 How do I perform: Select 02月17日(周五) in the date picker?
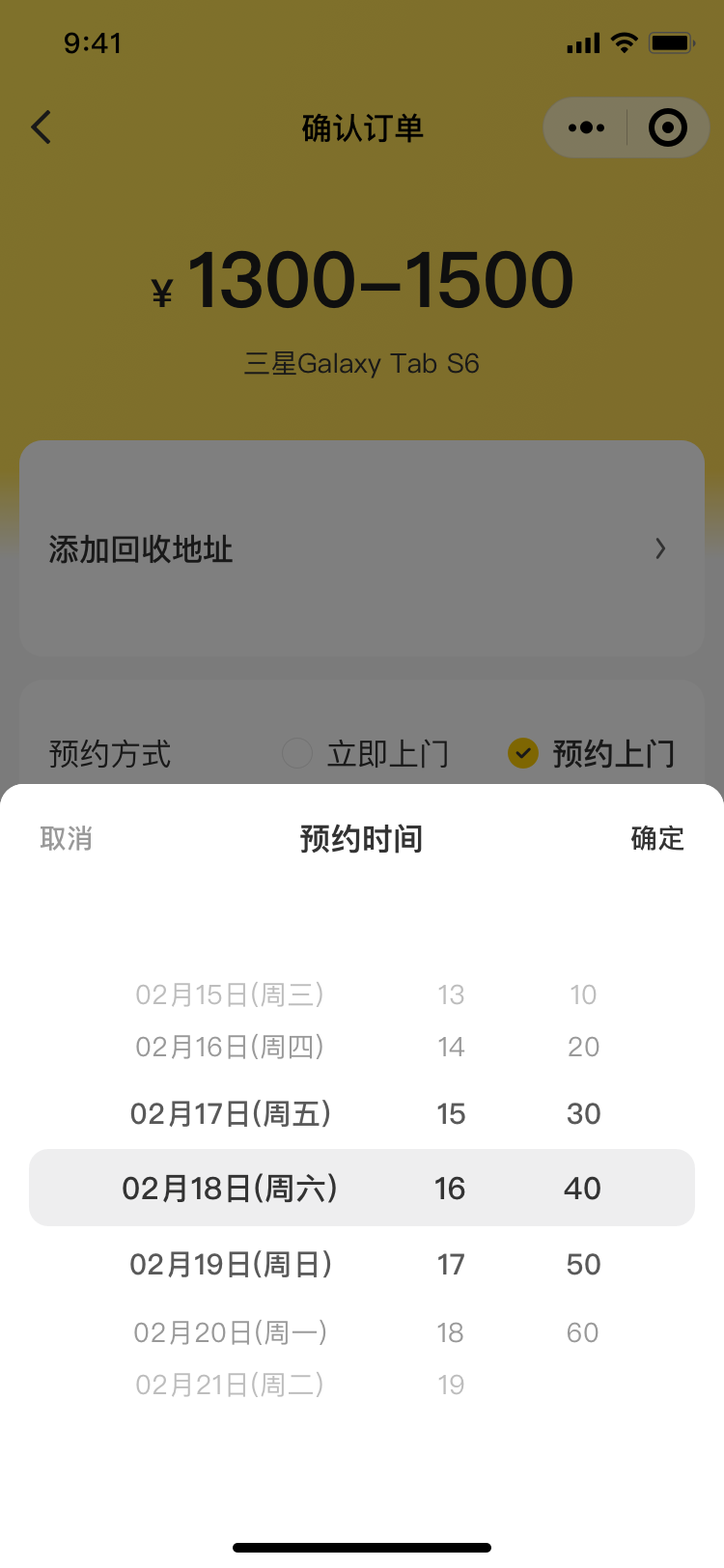[231, 1113]
